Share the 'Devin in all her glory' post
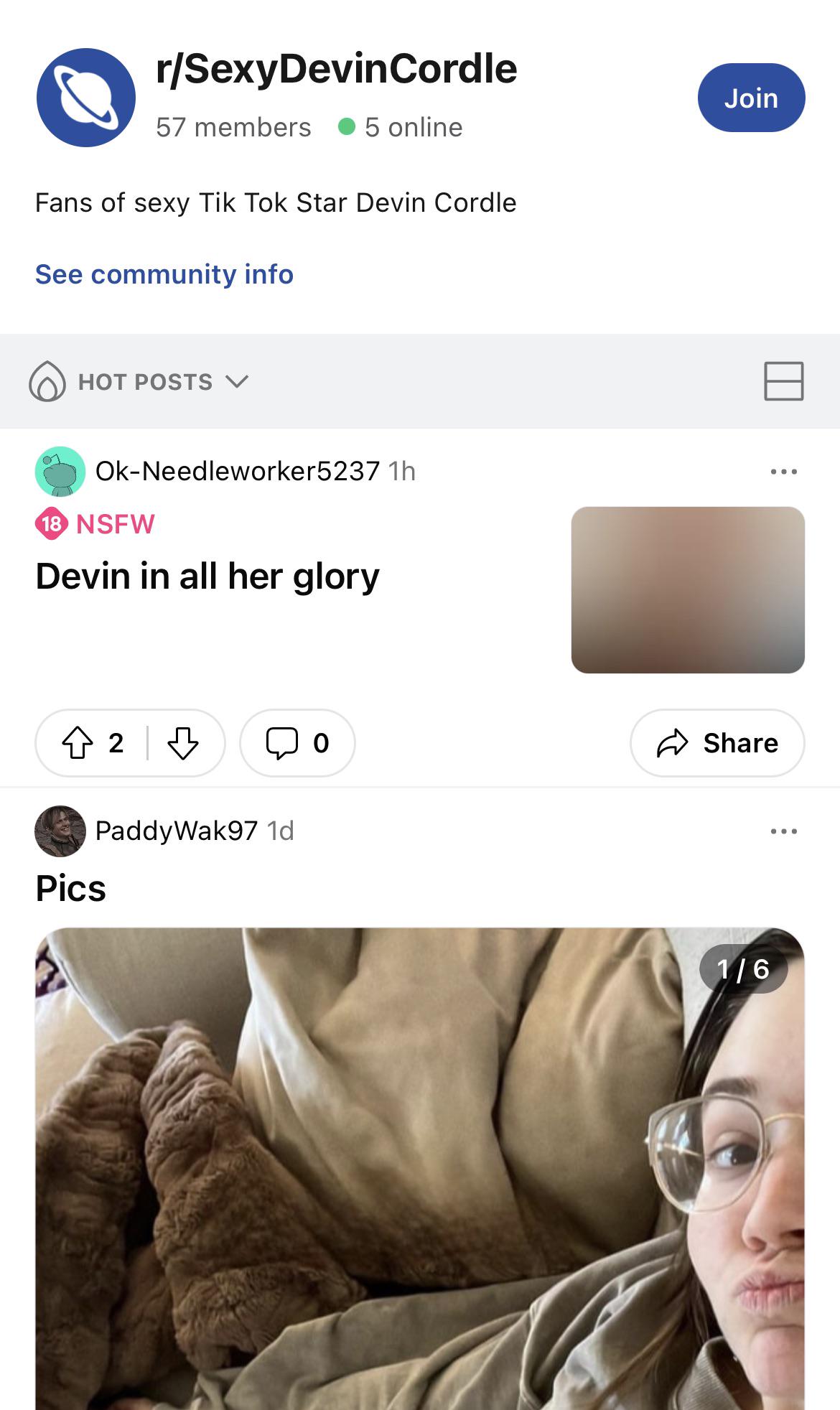The height and width of the screenshot is (1410, 840). 717,743
